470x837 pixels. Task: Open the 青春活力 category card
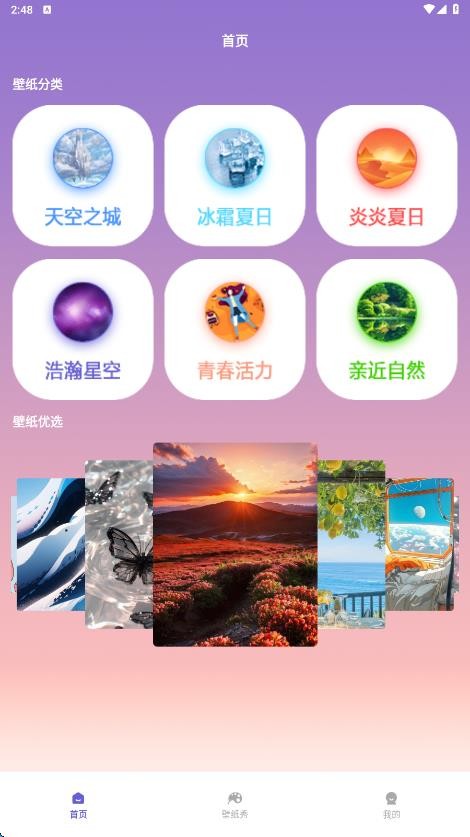(234, 329)
